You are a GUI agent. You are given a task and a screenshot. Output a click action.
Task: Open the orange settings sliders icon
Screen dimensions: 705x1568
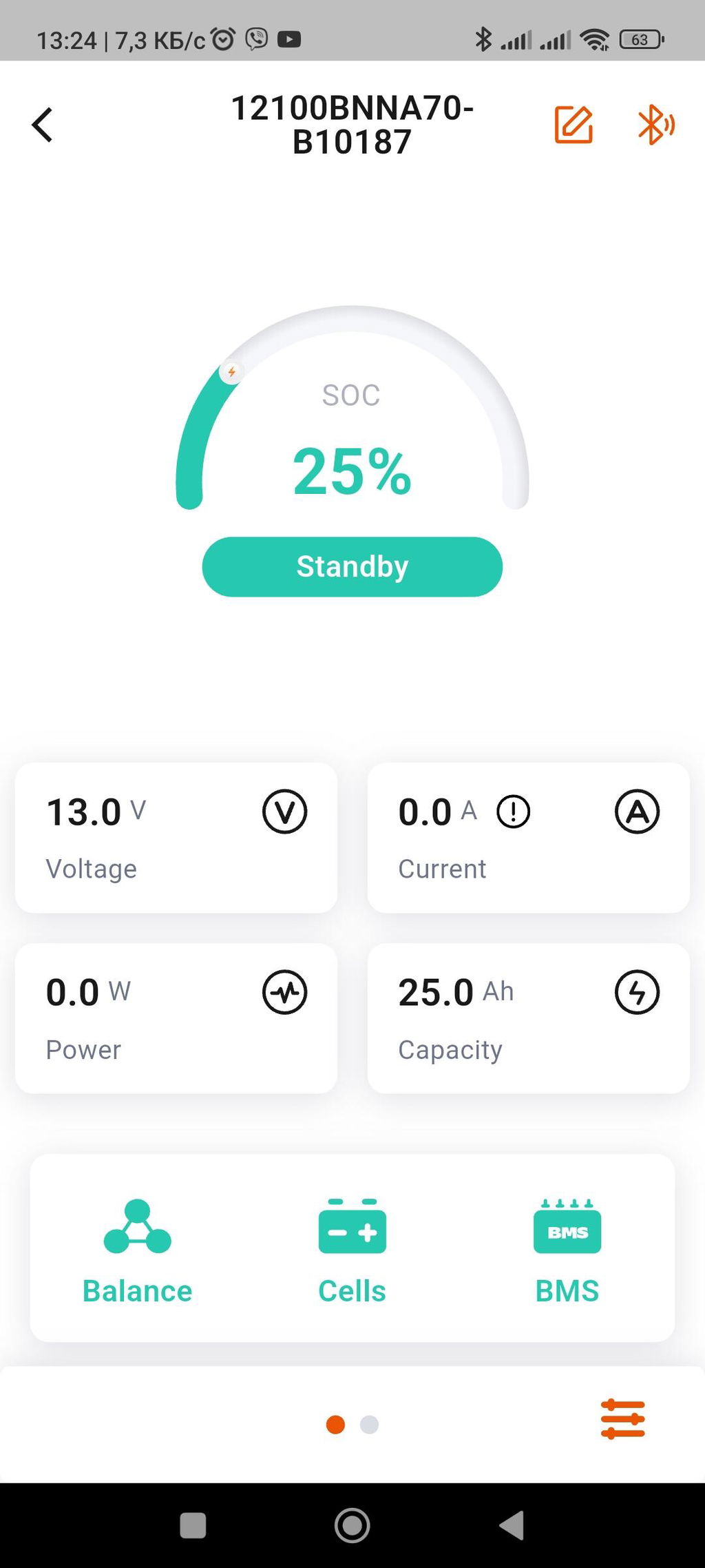[x=623, y=1419]
